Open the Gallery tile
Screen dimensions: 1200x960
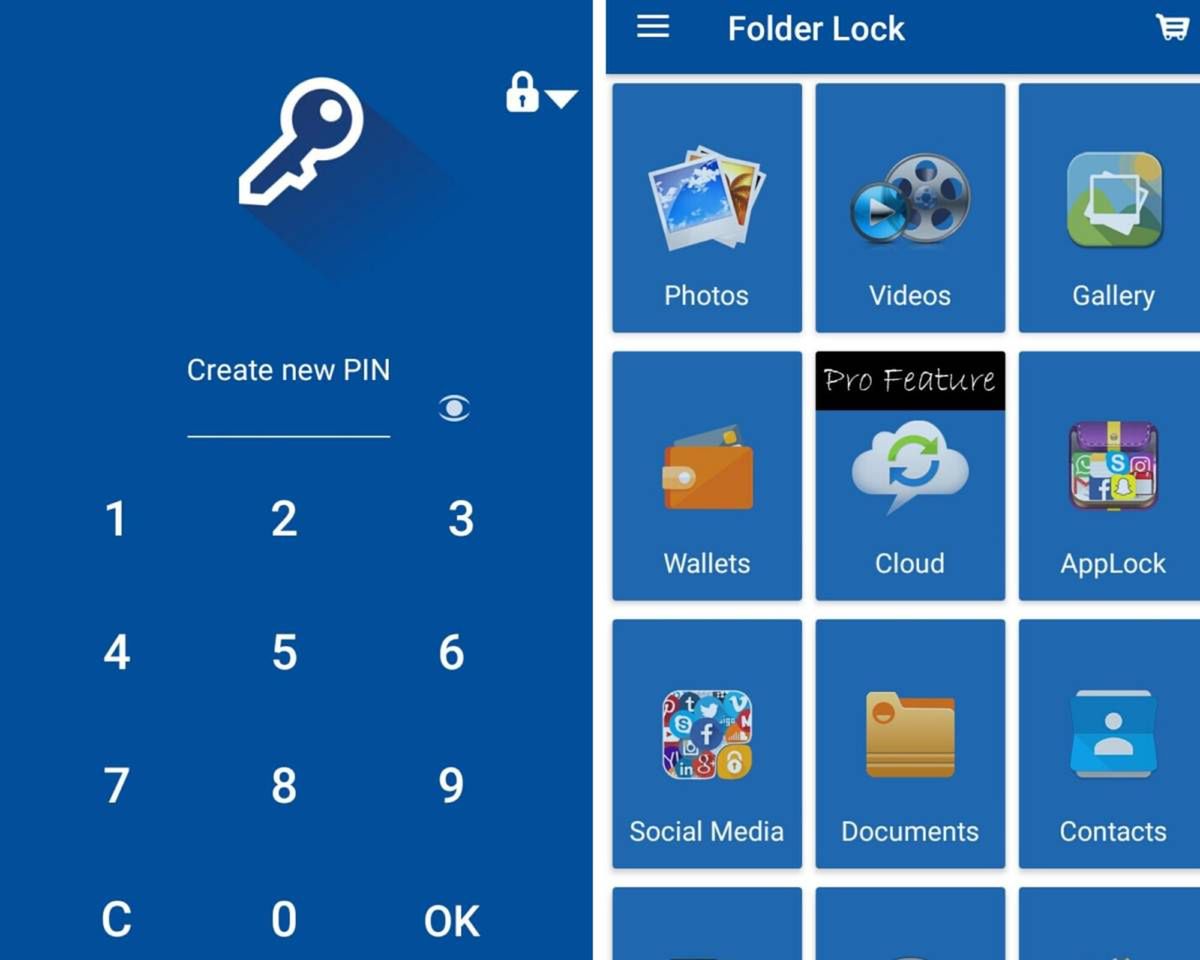(x=1112, y=208)
